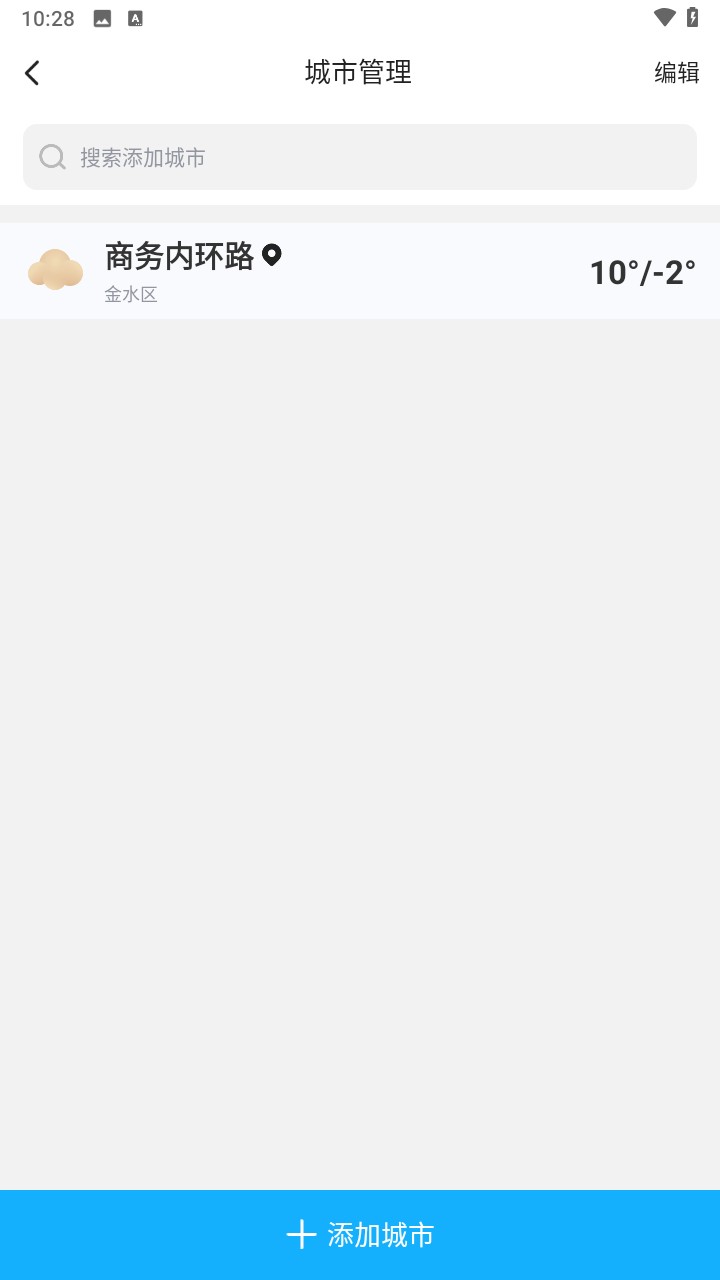Tap the 城市管理 title
This screenshot has height=1280, width=720.
(x=360, y=72)
